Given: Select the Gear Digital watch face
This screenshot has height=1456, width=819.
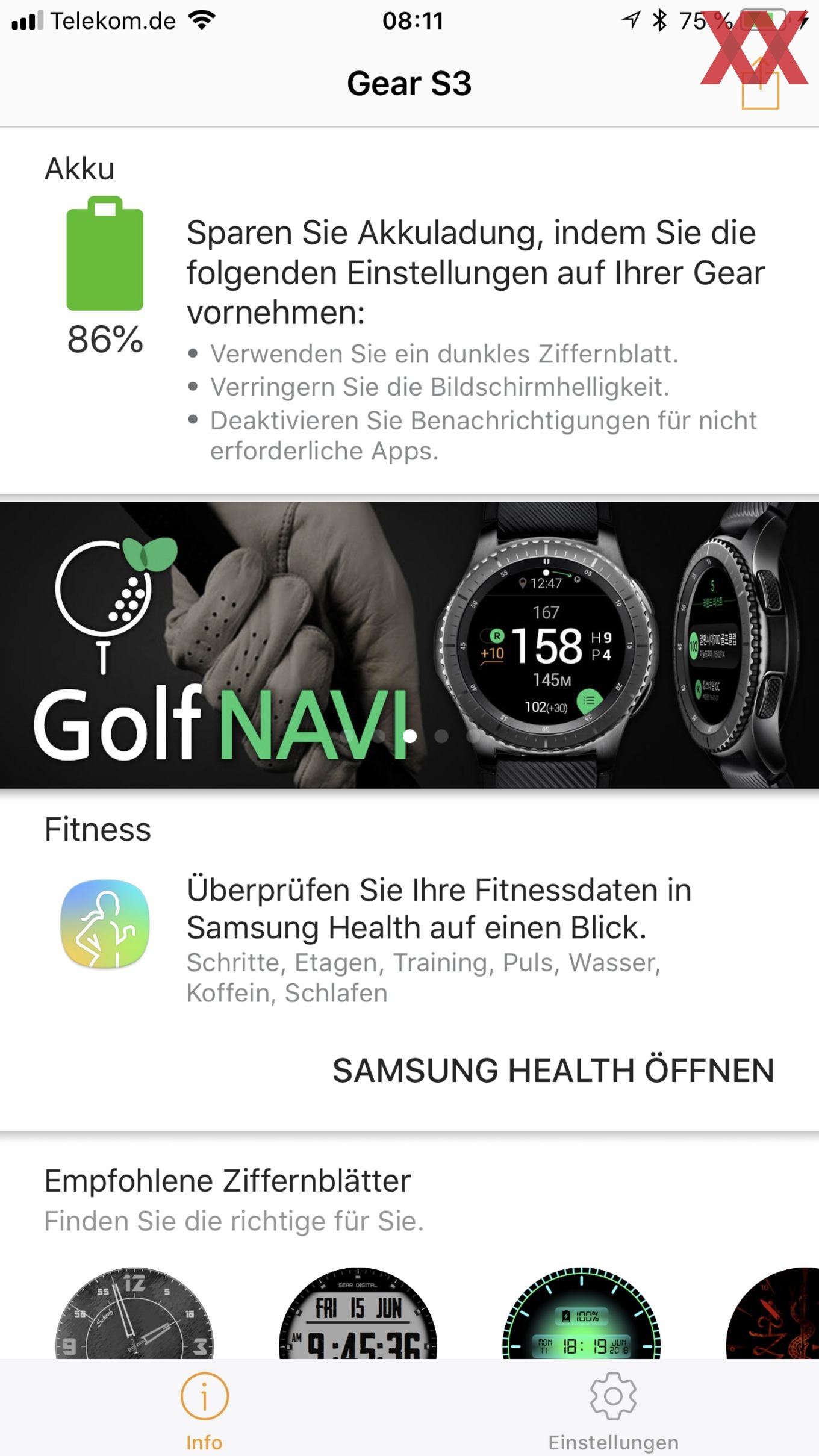Looking at the screenshot, I should tap(358, 1313).
